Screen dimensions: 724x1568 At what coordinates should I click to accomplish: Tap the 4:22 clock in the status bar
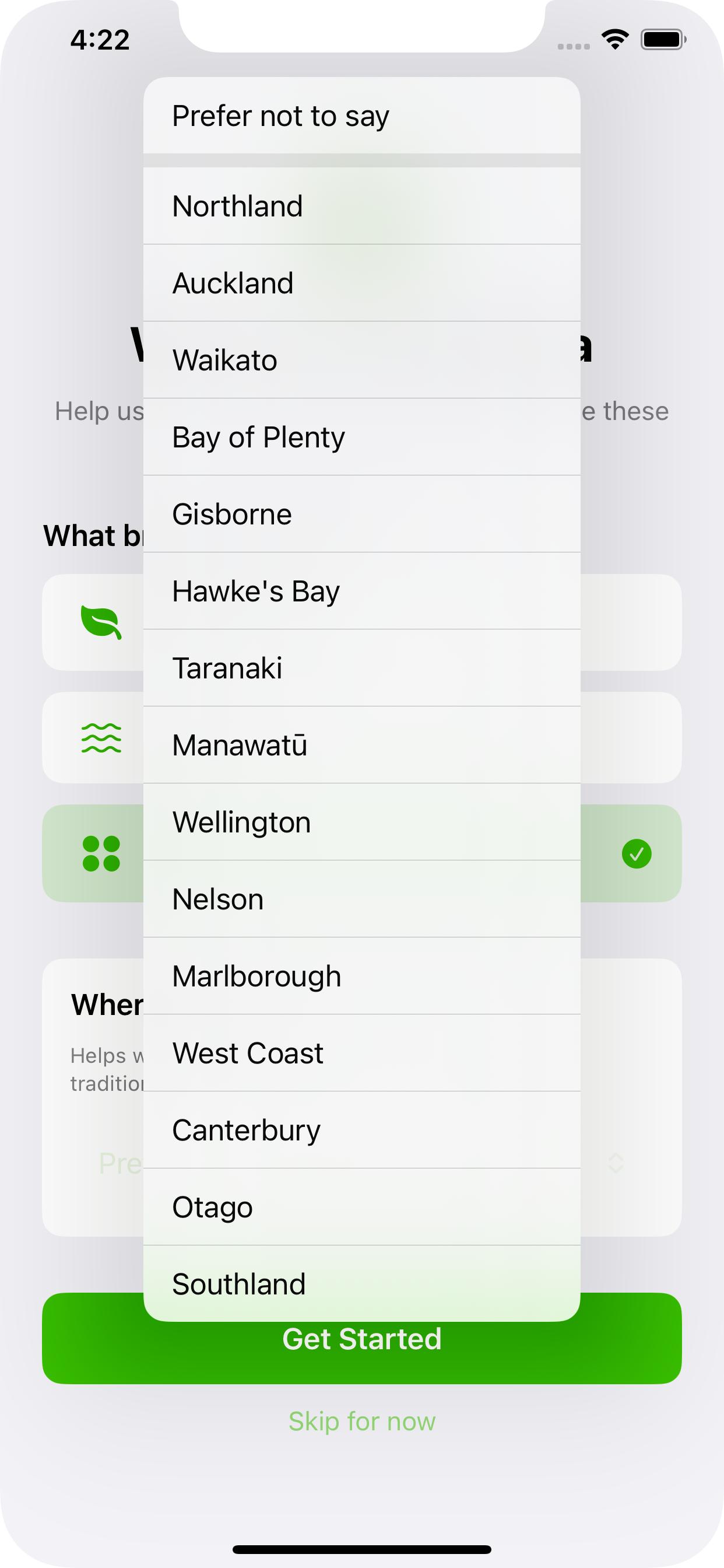99,40
